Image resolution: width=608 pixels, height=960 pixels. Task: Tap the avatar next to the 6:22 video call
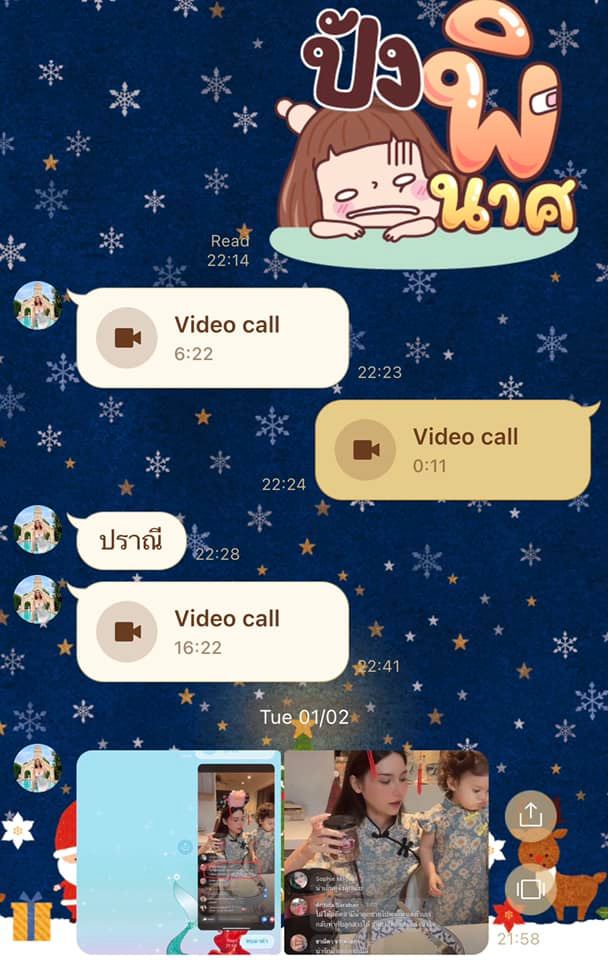click(x=38, y=306)
